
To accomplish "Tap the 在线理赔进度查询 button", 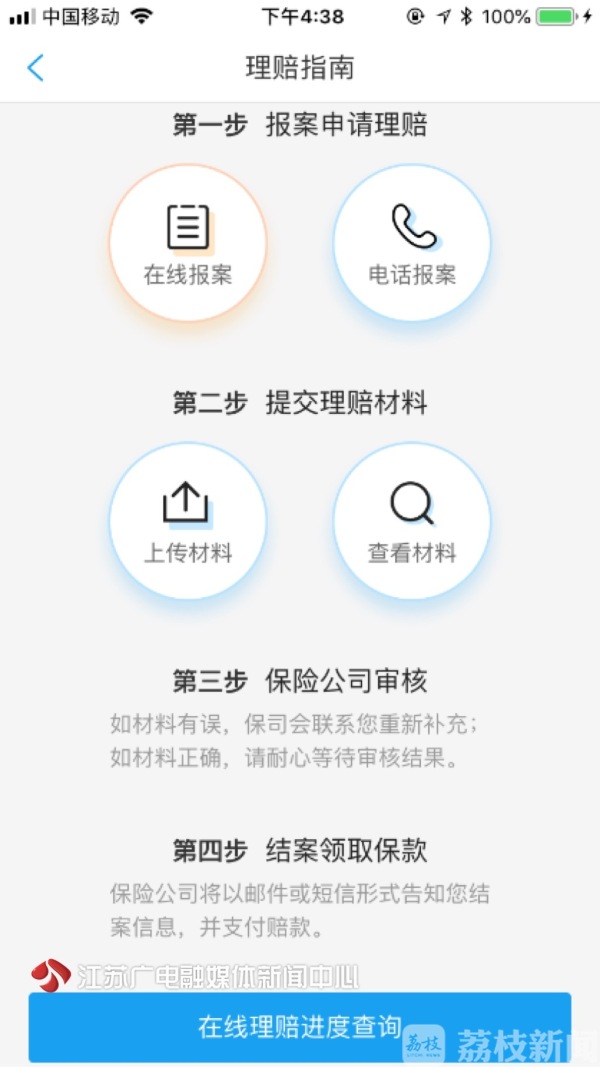I will tap(300, 1026).
